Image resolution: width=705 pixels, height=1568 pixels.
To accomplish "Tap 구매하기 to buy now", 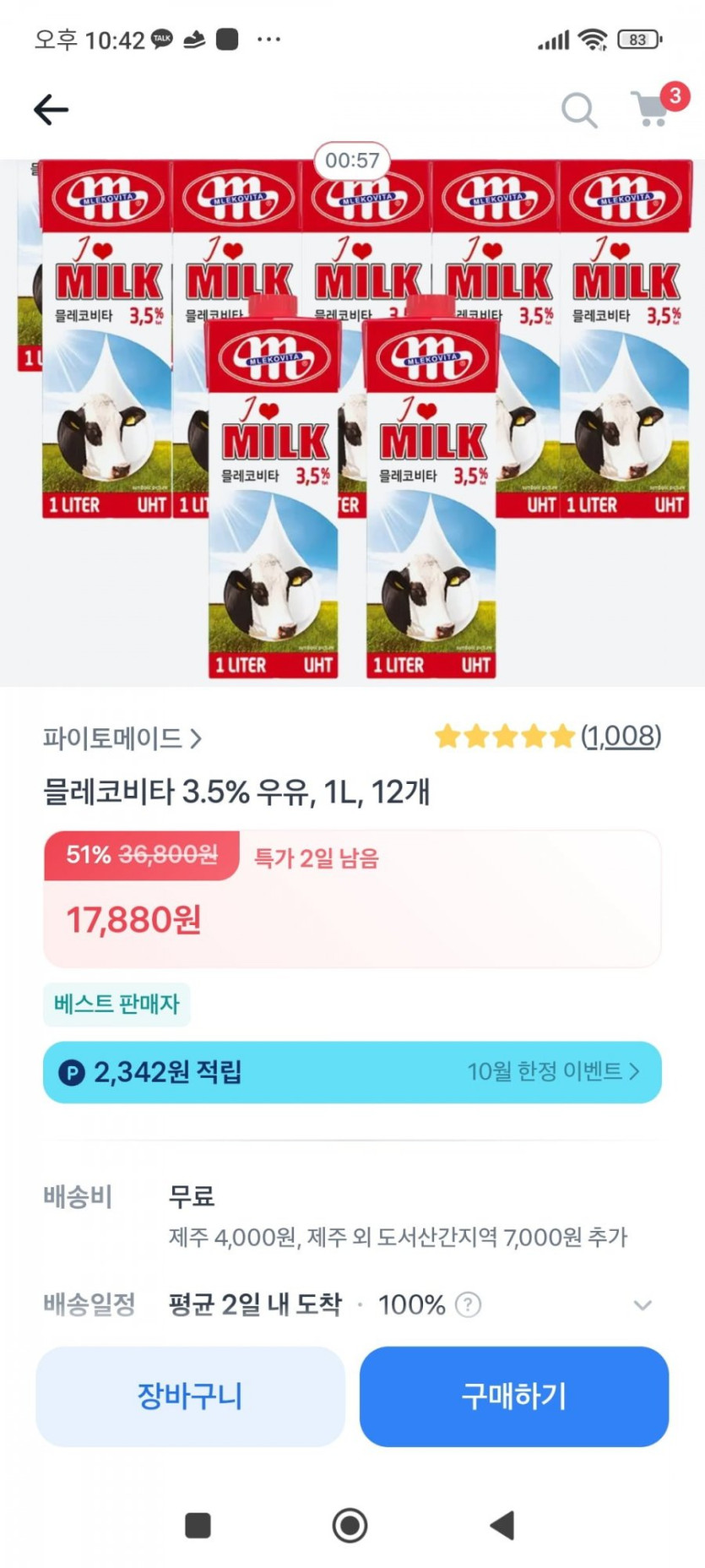I will click(x=514, y=1396).
